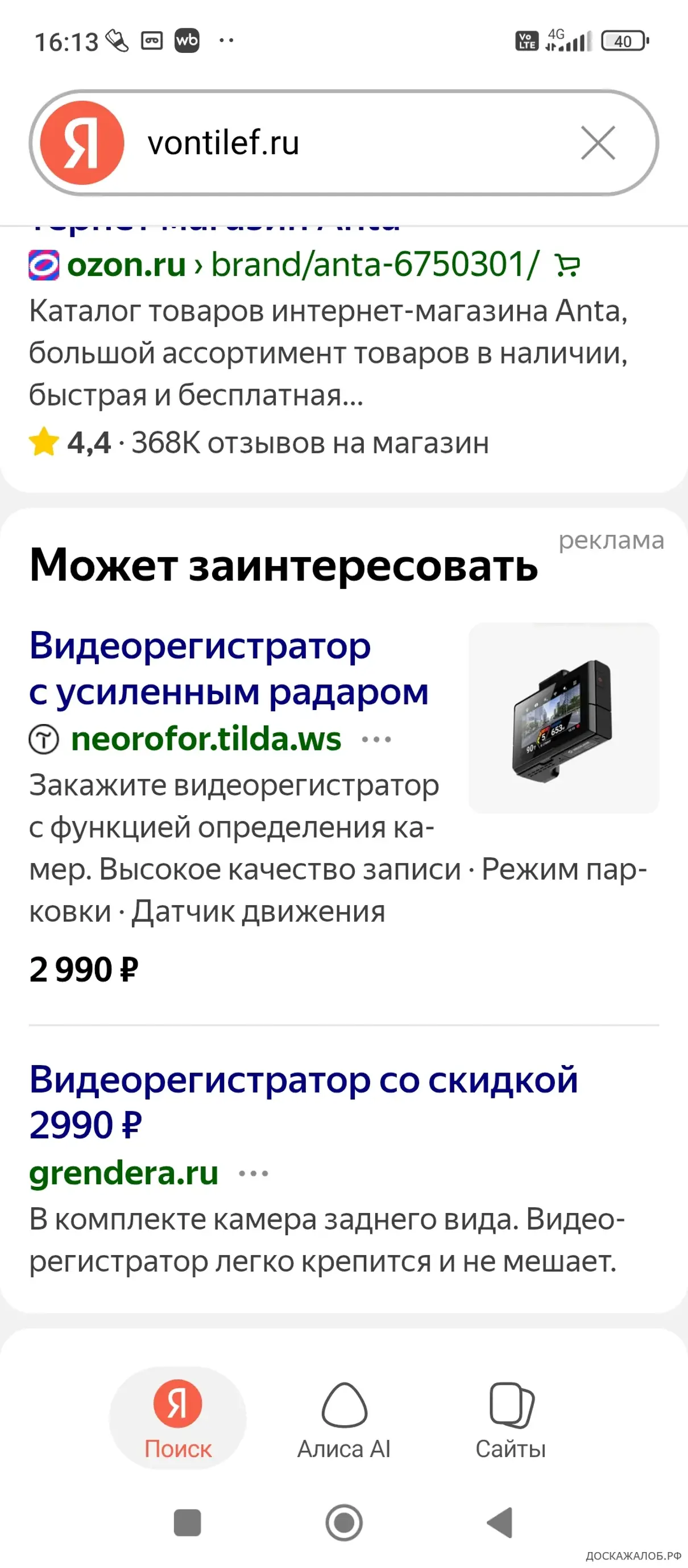Clear the vontilef.ru search query
The image size is (688, 1568).
598,143
